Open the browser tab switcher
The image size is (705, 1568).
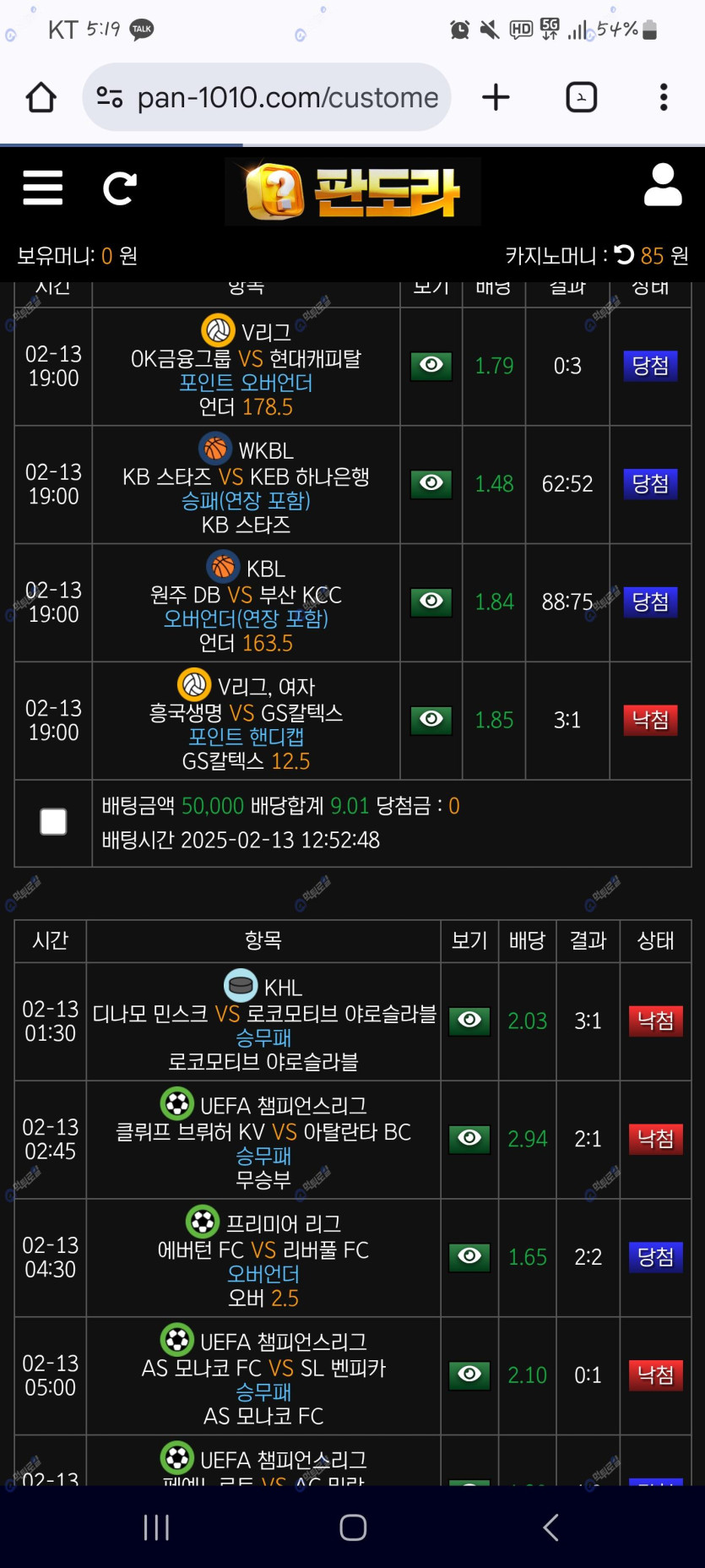pos(581,97)
